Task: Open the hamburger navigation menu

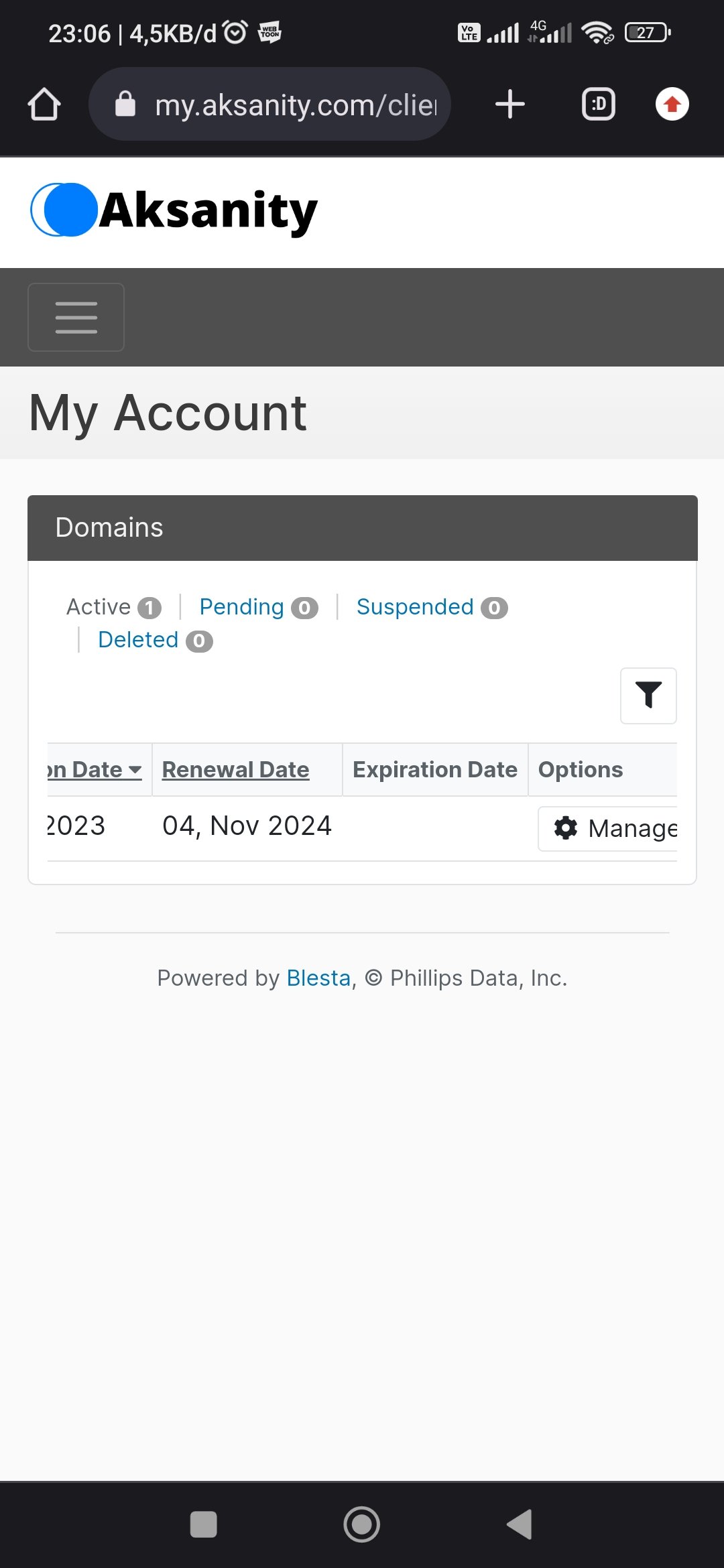Action: click(x=76, y=317)
